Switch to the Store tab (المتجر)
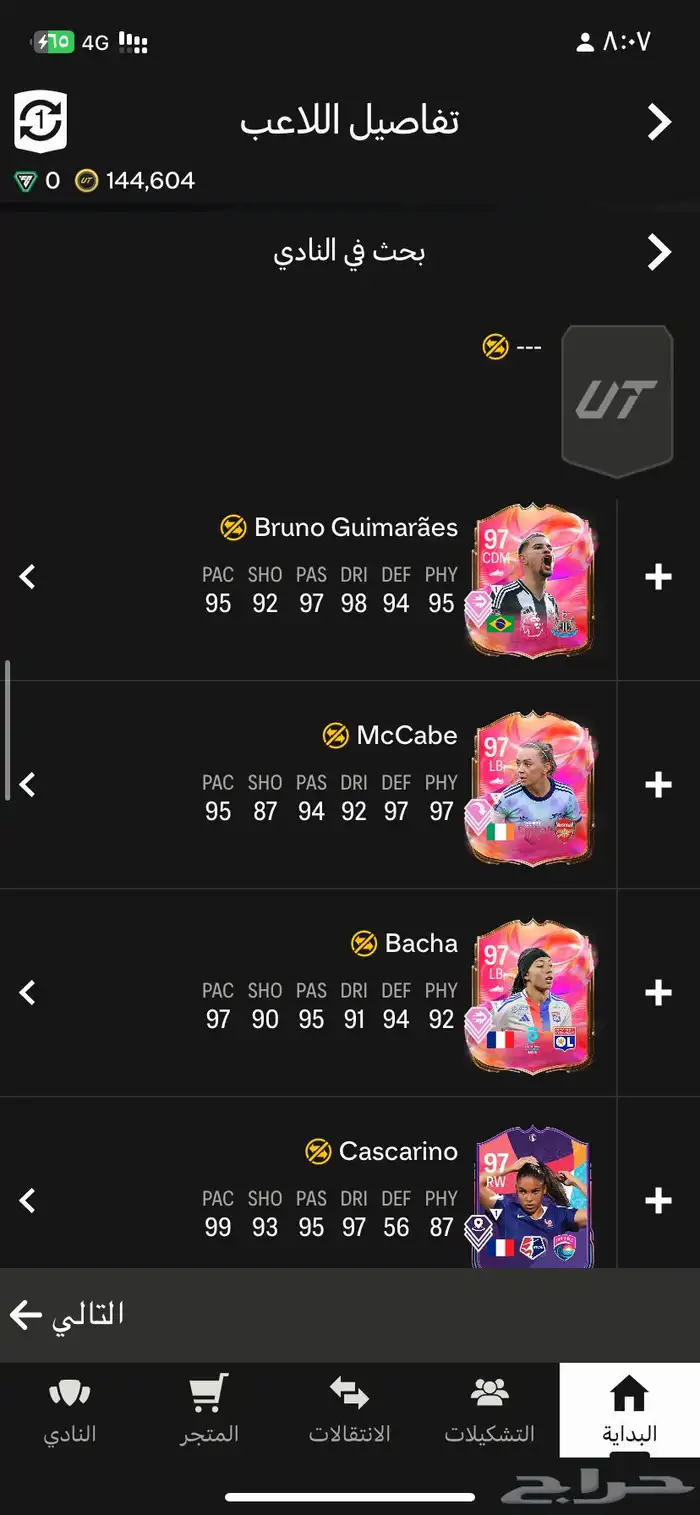Image resolution: width=700 pixels, height=1515 pixels. coord(209,1409)
